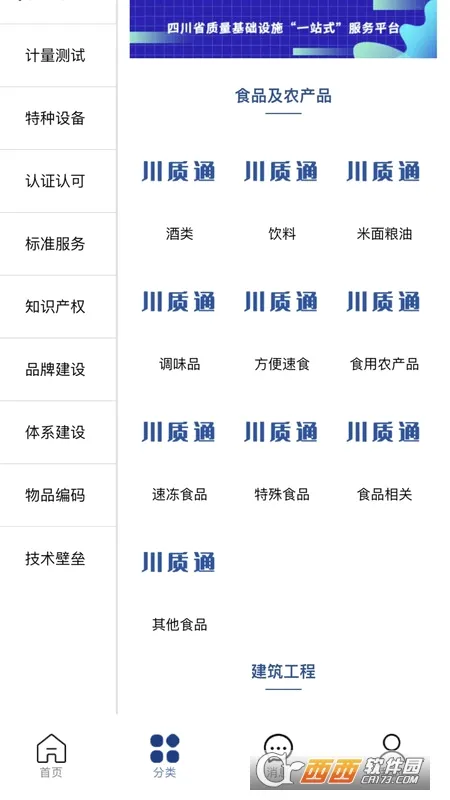The height and width of the screenshot is (800, 450).
Task: Open the 方便速食 tile
Action: [x=282, y=327]
